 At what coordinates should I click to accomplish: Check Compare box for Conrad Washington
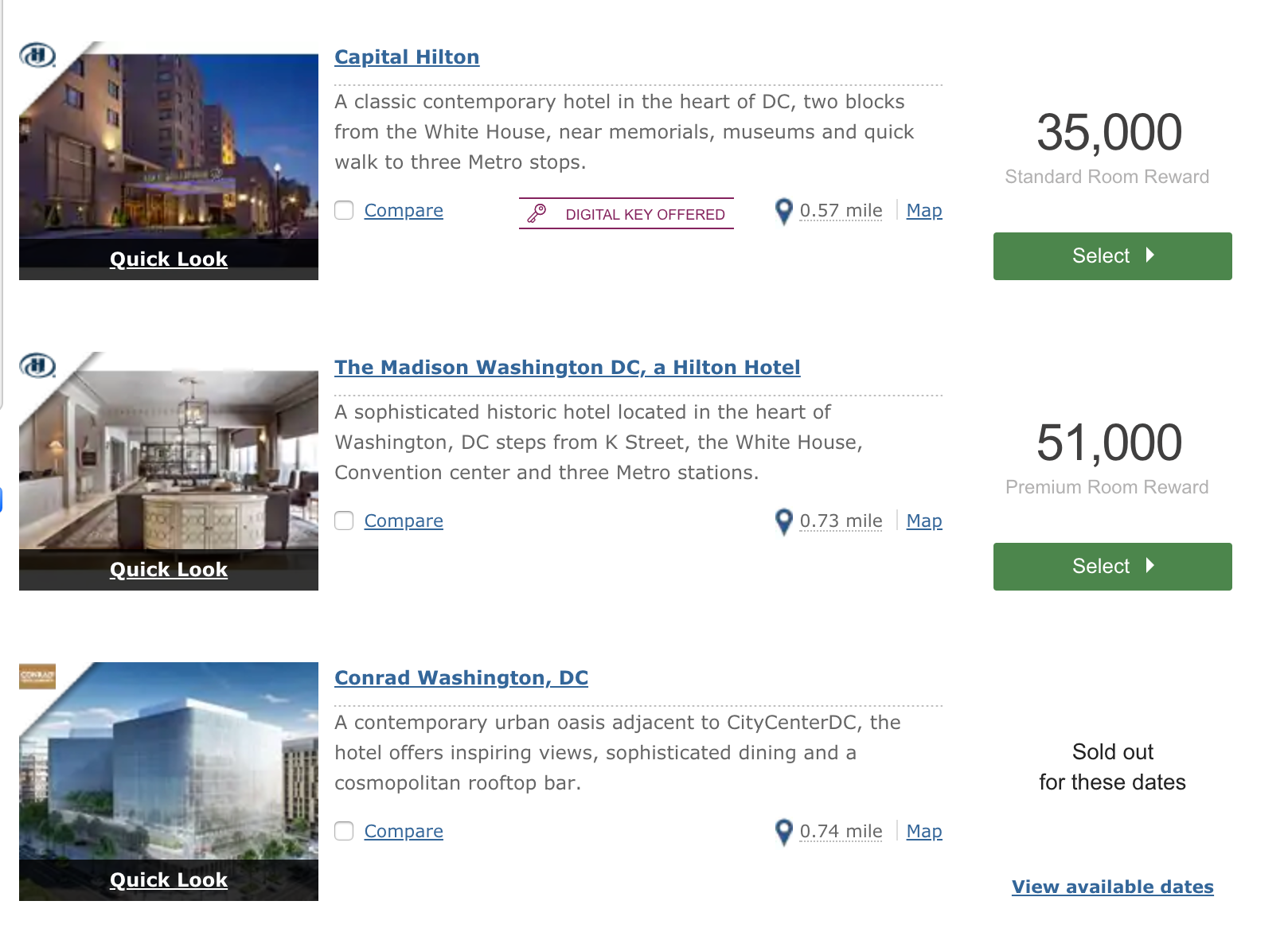point(344,831)
